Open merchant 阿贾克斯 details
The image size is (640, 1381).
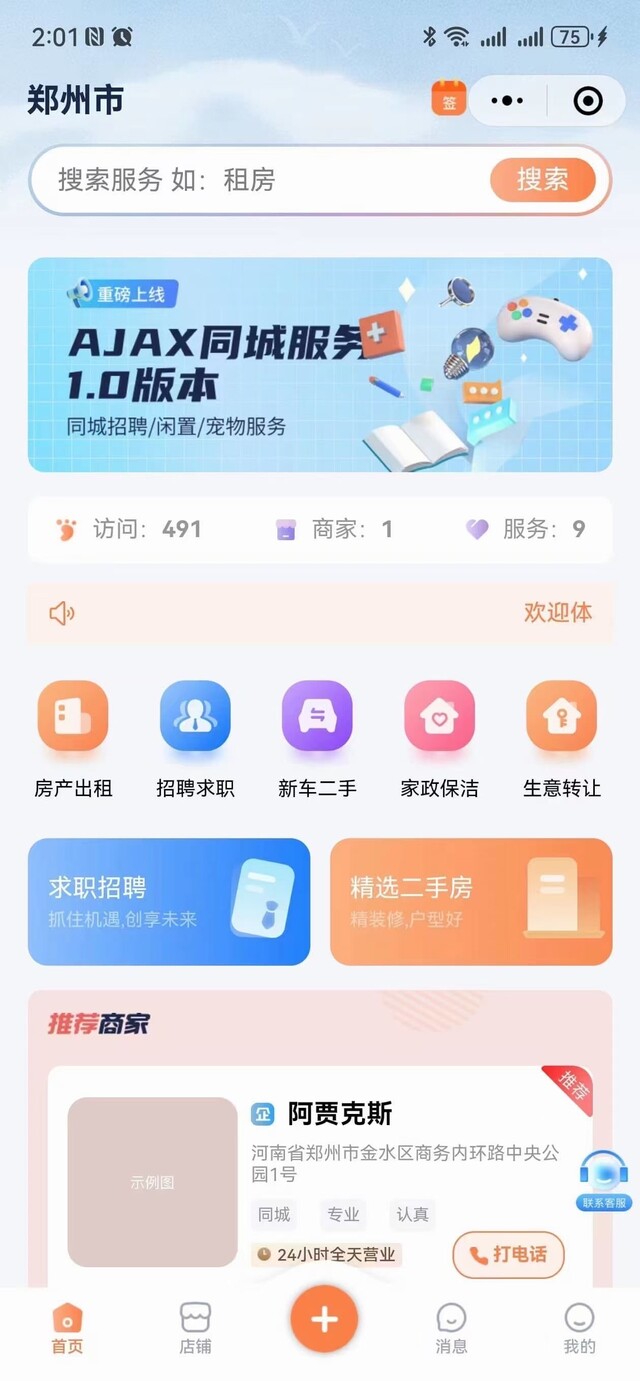coord(340,1114)
